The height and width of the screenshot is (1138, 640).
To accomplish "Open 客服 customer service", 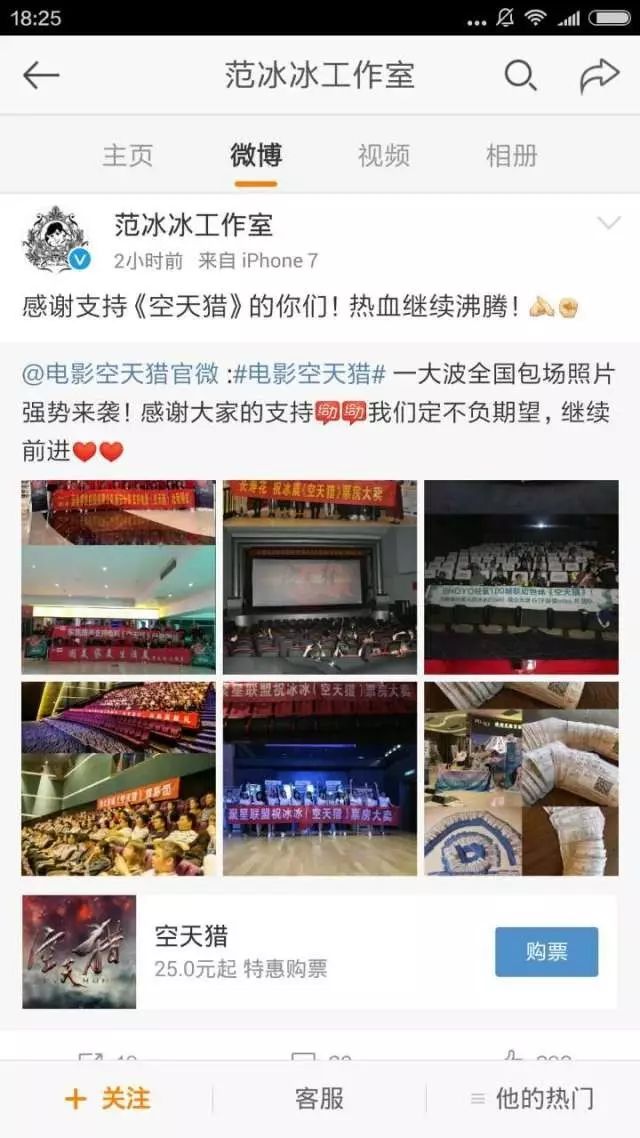I will 319,1098.
